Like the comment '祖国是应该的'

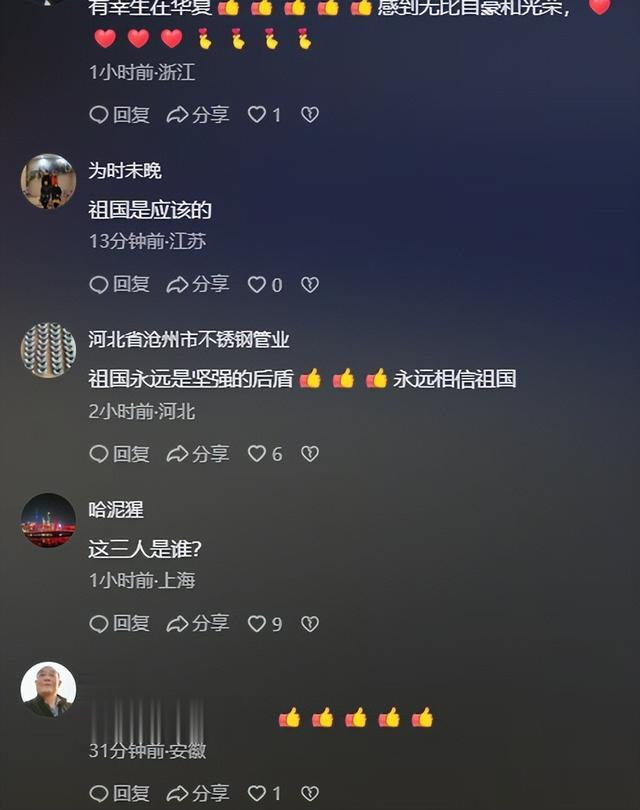tap(258, 285)
